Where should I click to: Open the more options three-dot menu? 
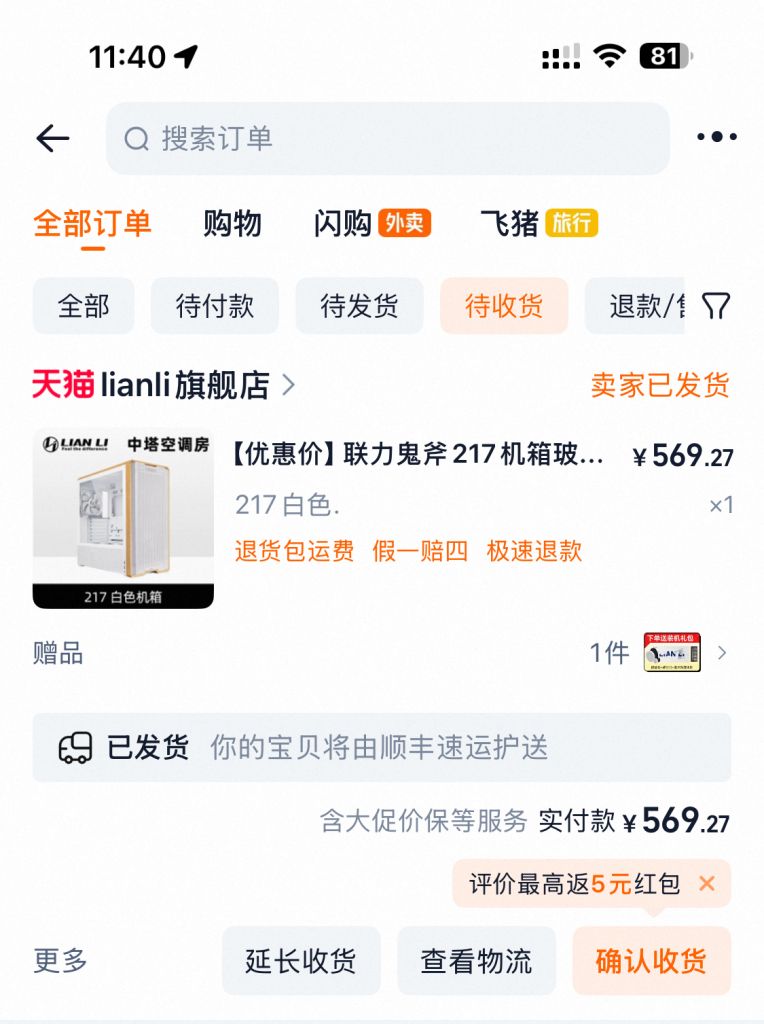pos(719,137)
